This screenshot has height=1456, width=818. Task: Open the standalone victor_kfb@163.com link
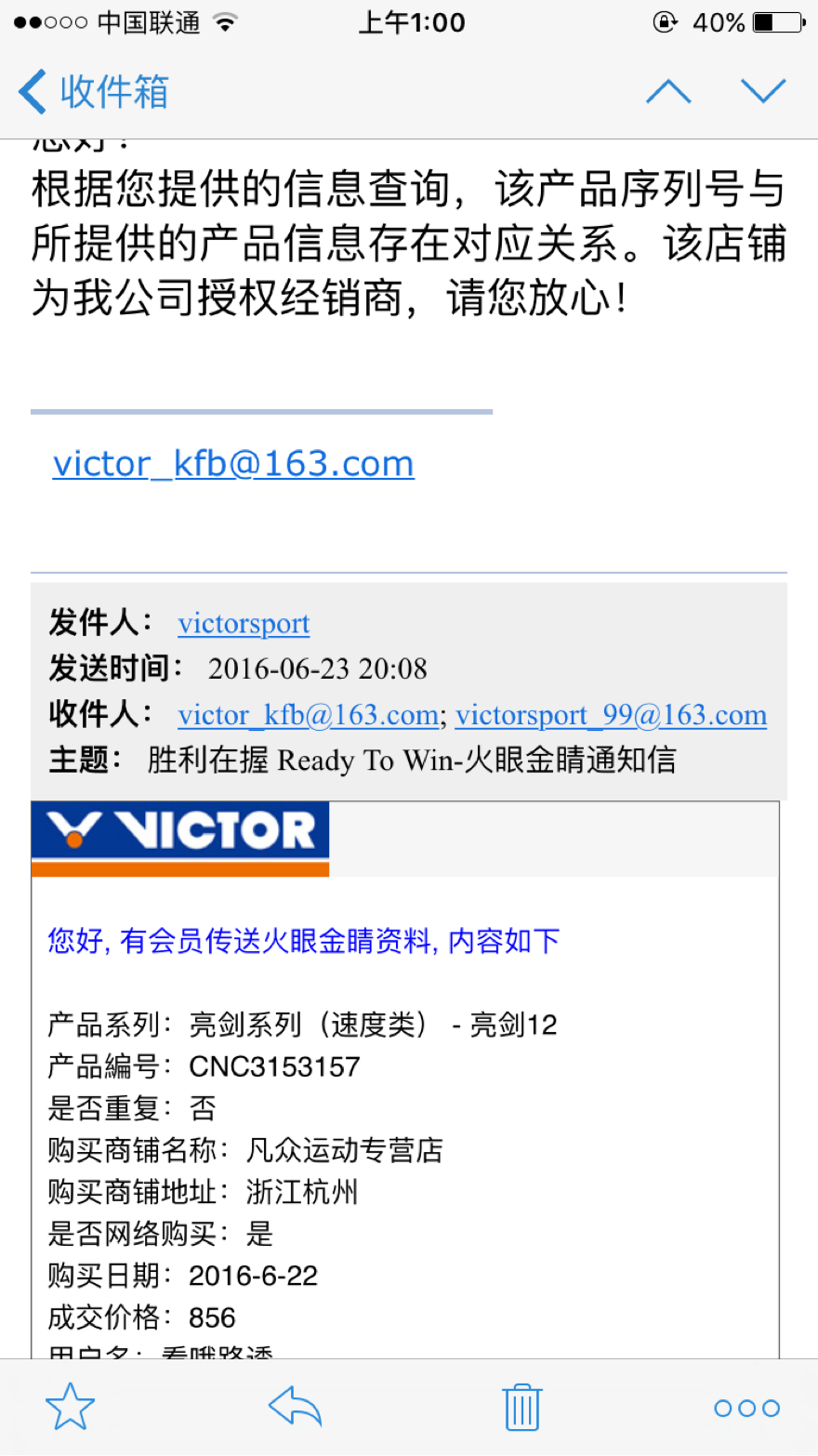[x=233, y=463]
